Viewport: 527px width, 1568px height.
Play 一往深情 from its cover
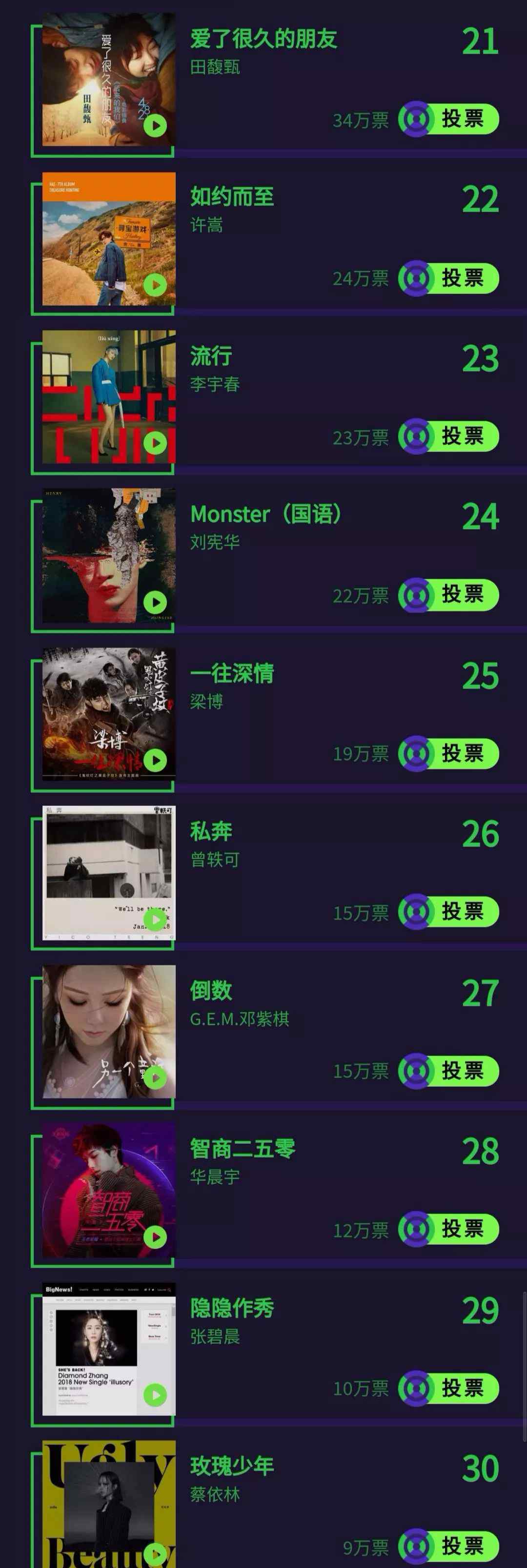pos(155,760)
